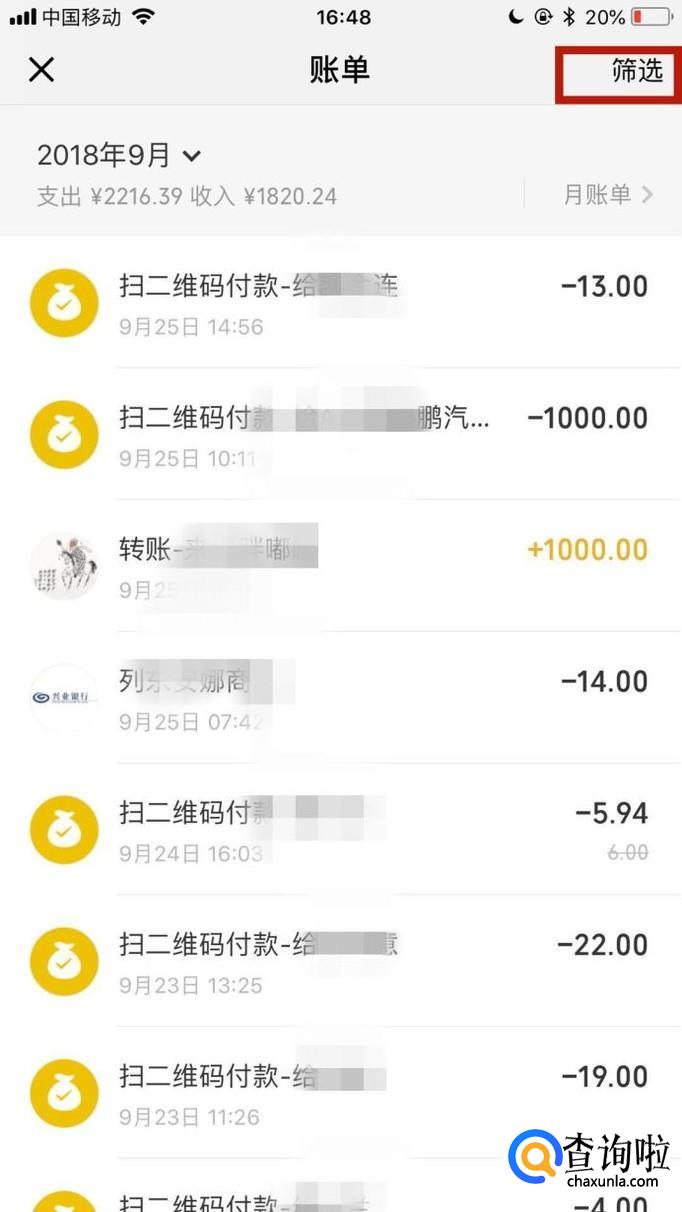The height and width of the screenshot is (1212, 682).
Task: Tap the -19.00 payment entry
Action: click(x=340, y=1094)
